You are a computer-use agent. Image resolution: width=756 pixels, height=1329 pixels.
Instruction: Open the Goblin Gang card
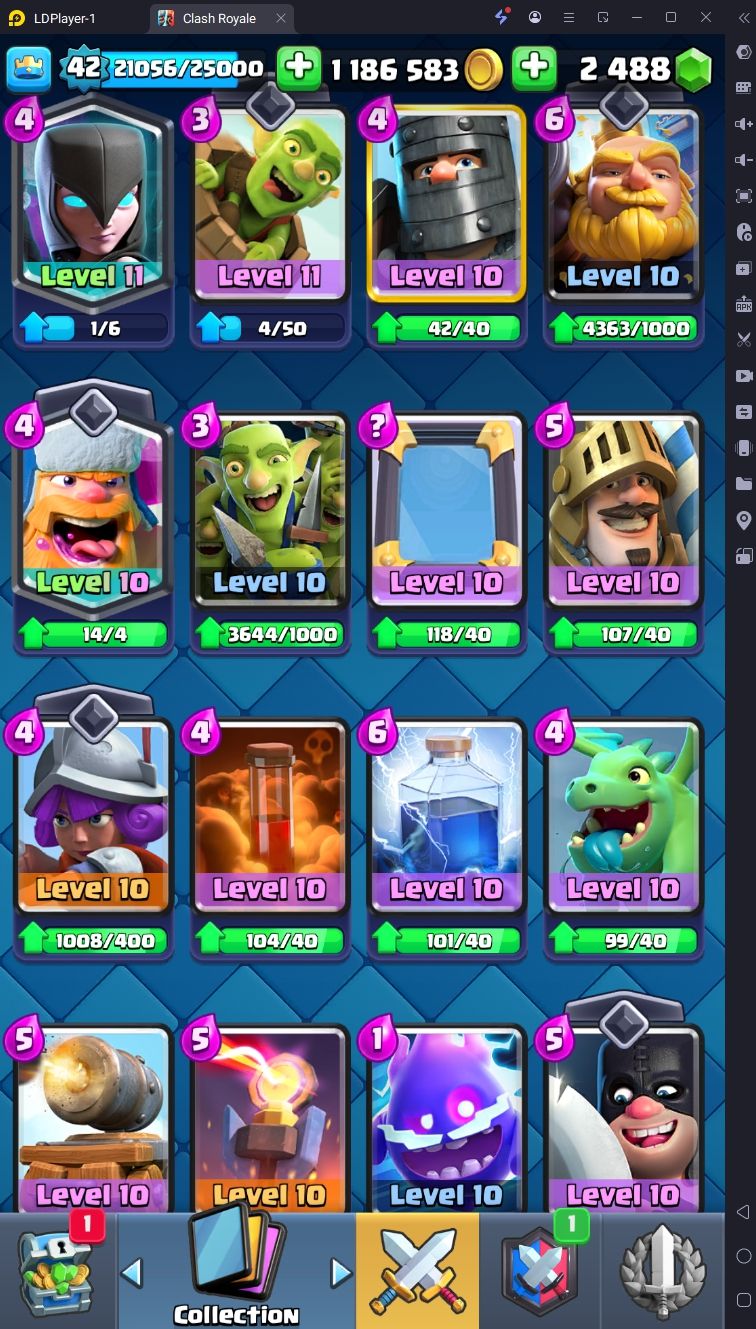tap(269, 510)
